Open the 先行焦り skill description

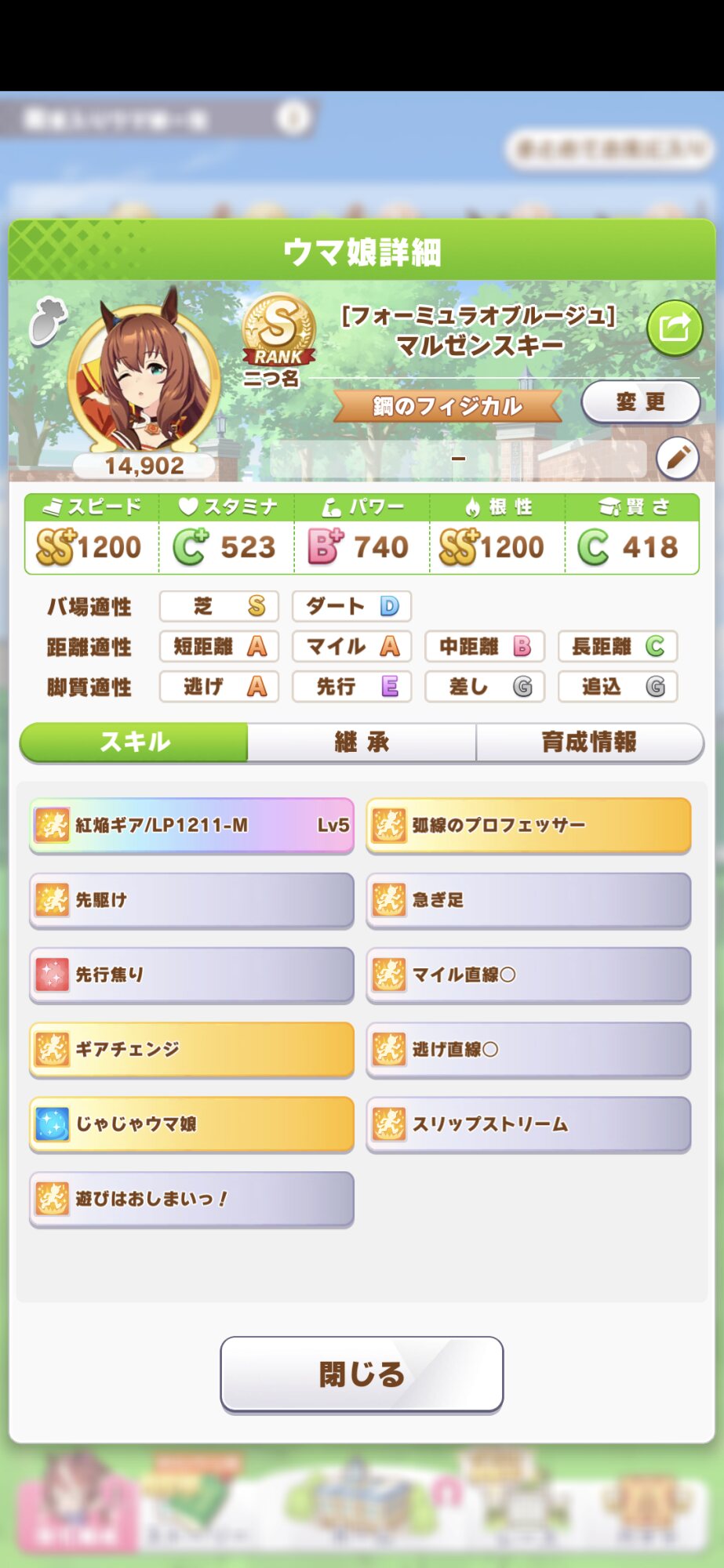coord(191,975)
